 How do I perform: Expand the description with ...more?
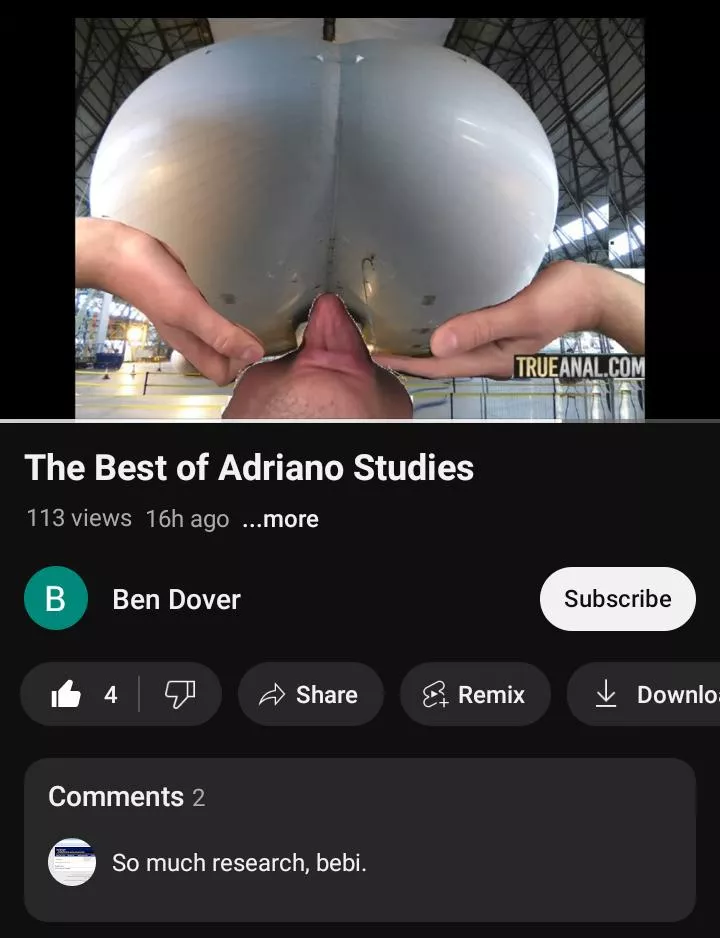(x=280, y=519)
